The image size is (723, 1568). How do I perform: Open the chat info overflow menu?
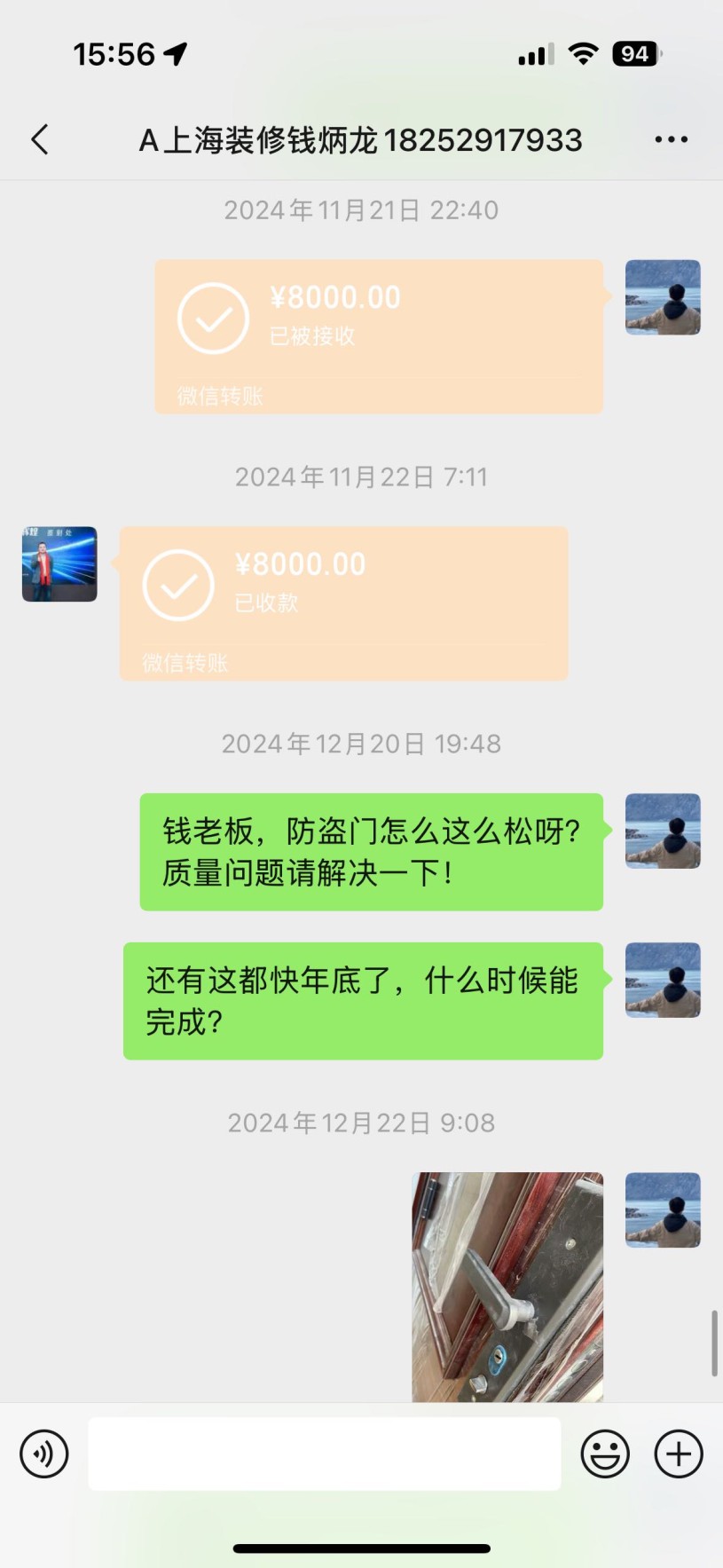point(671,139)
